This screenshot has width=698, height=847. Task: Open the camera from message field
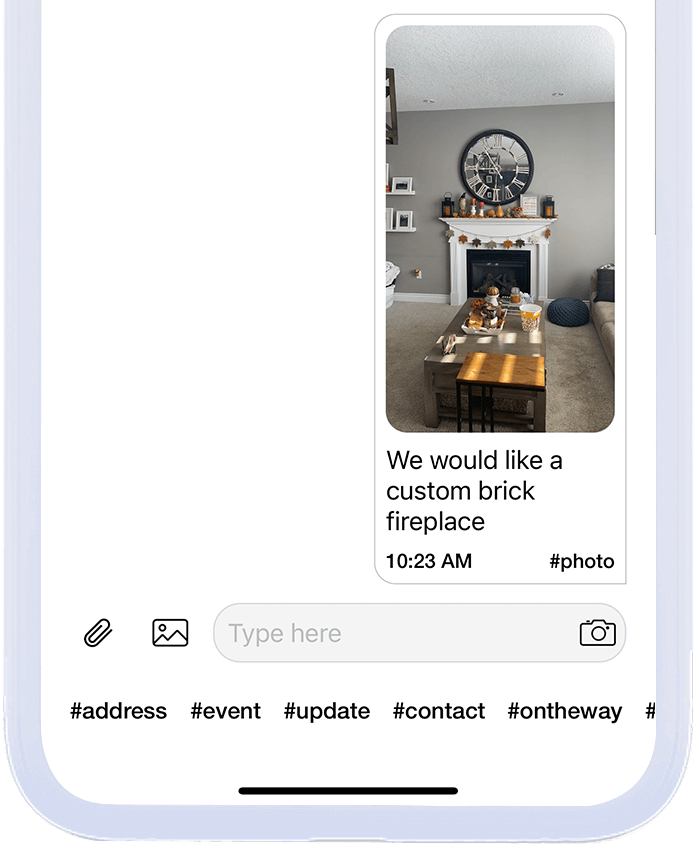pos(597,633)
